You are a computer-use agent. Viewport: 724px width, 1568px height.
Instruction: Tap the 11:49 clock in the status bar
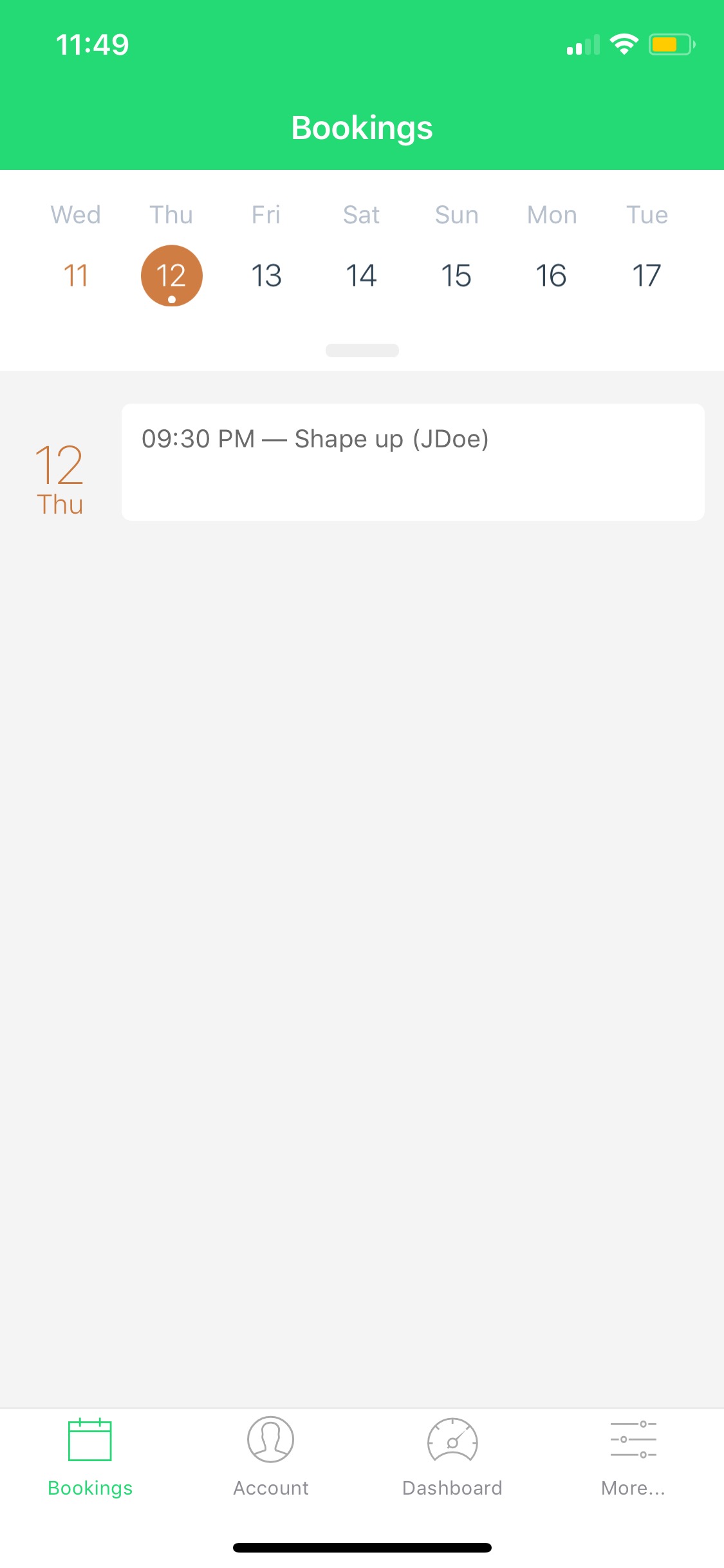[x=93, y=44]
